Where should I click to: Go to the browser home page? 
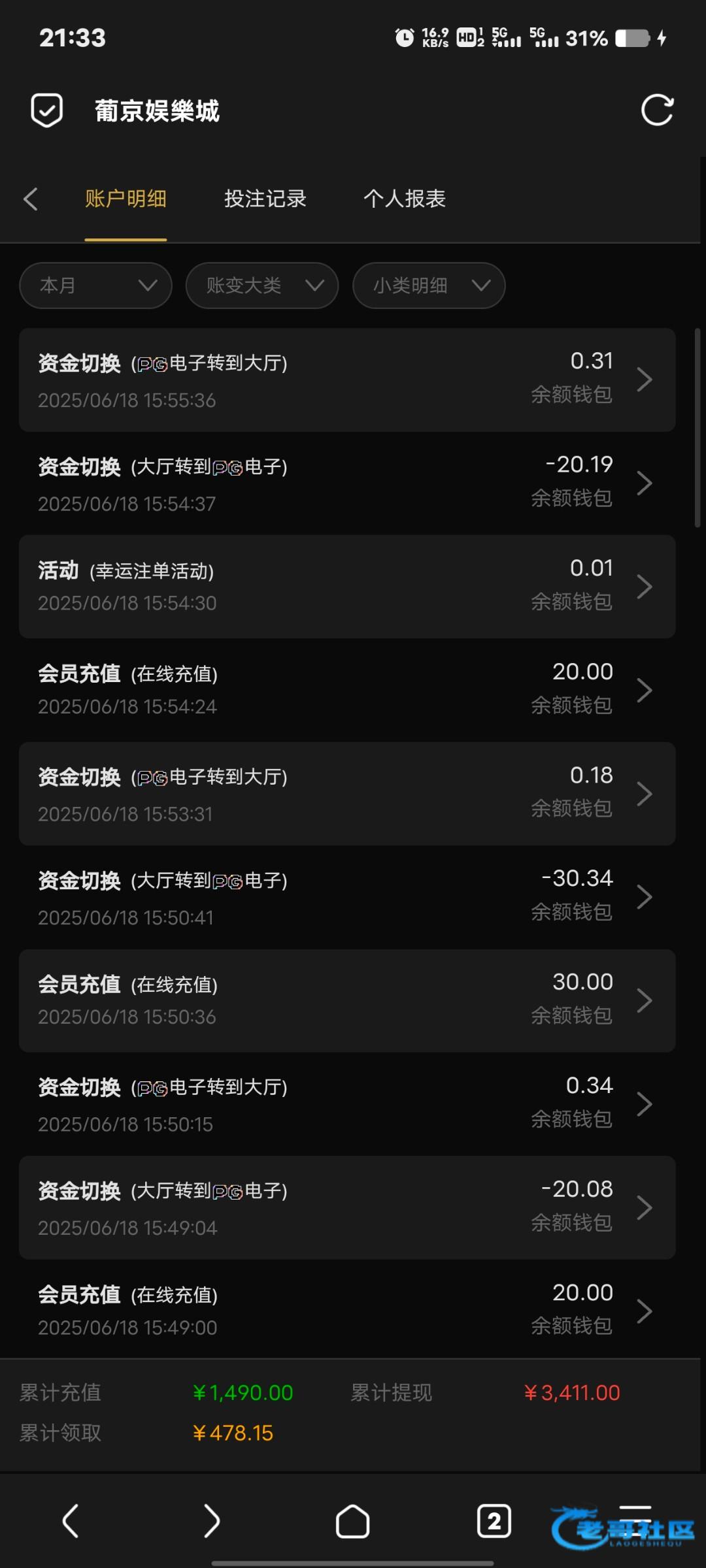(352, 1522)
